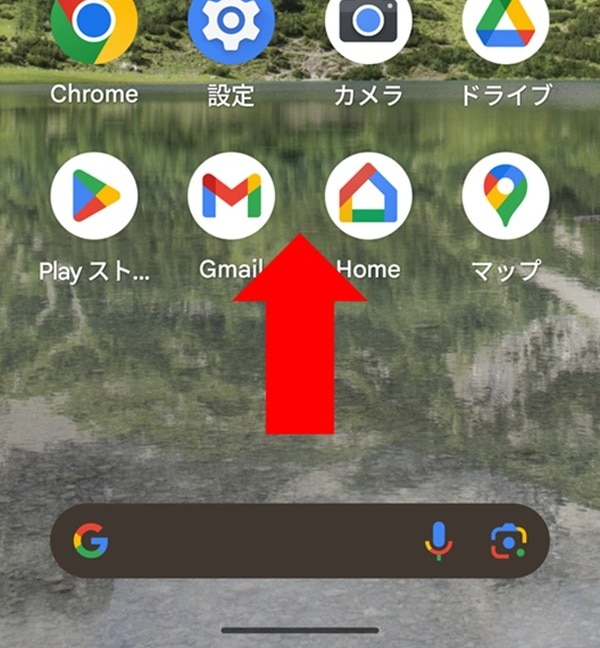Tap the Google search bar
This screenshot has width=600, height=648.
point(260,541)
